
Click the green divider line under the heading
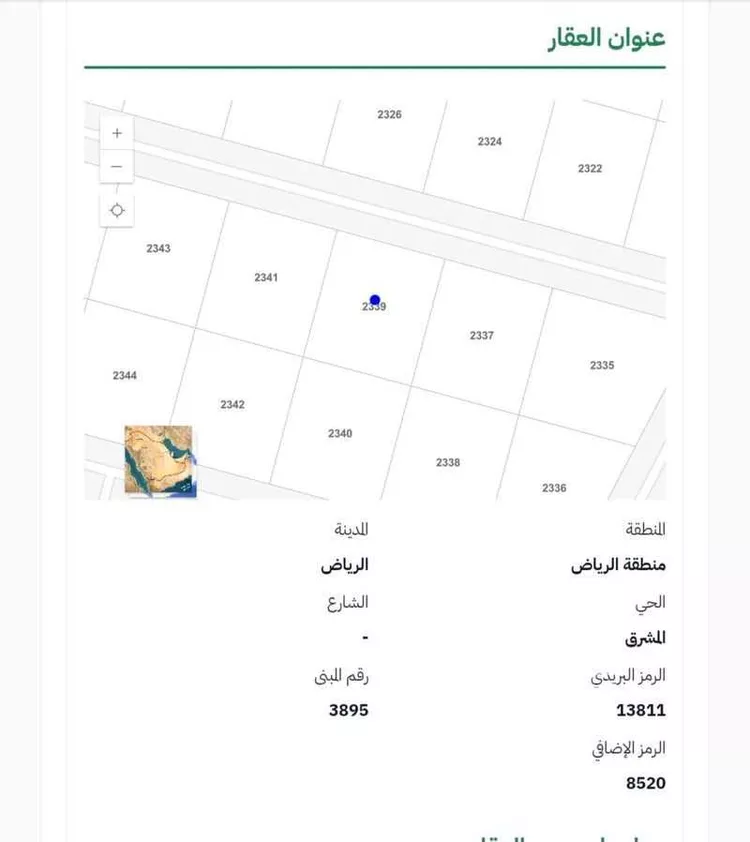click(375, 65)
